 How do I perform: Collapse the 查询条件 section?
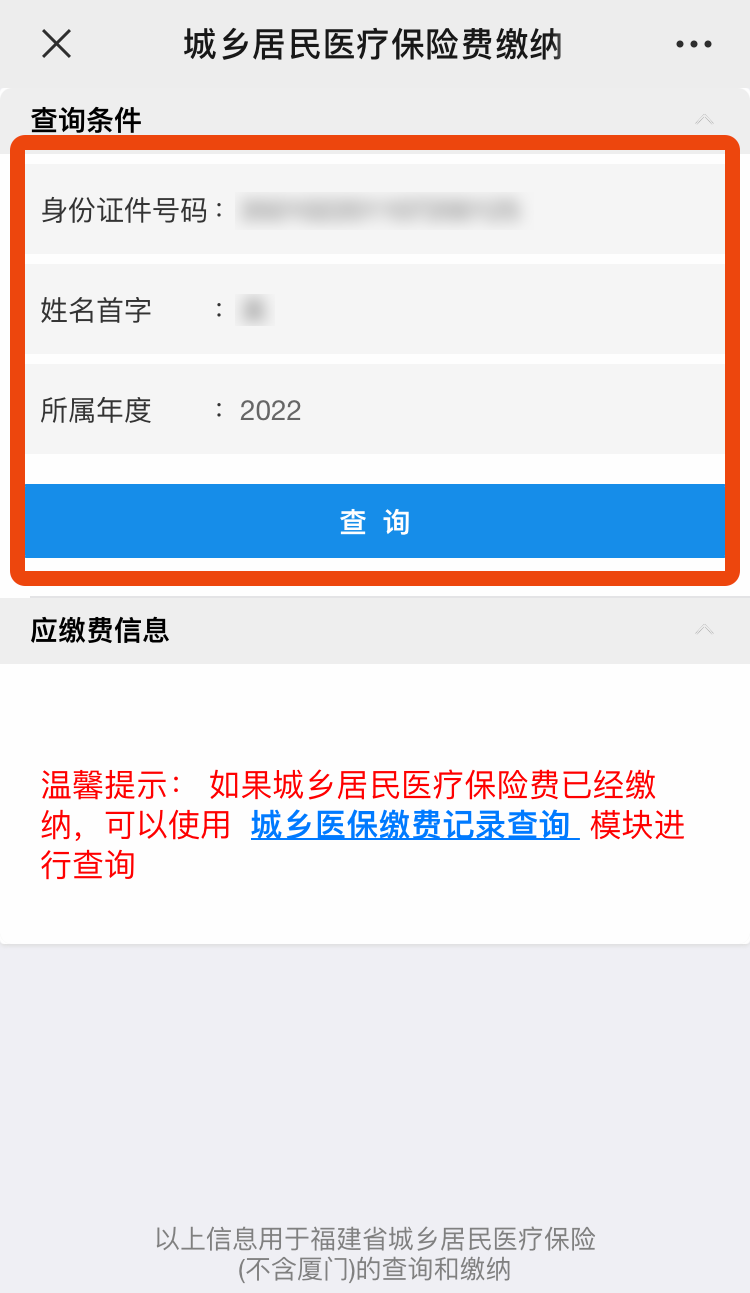(x=704, y=119)
